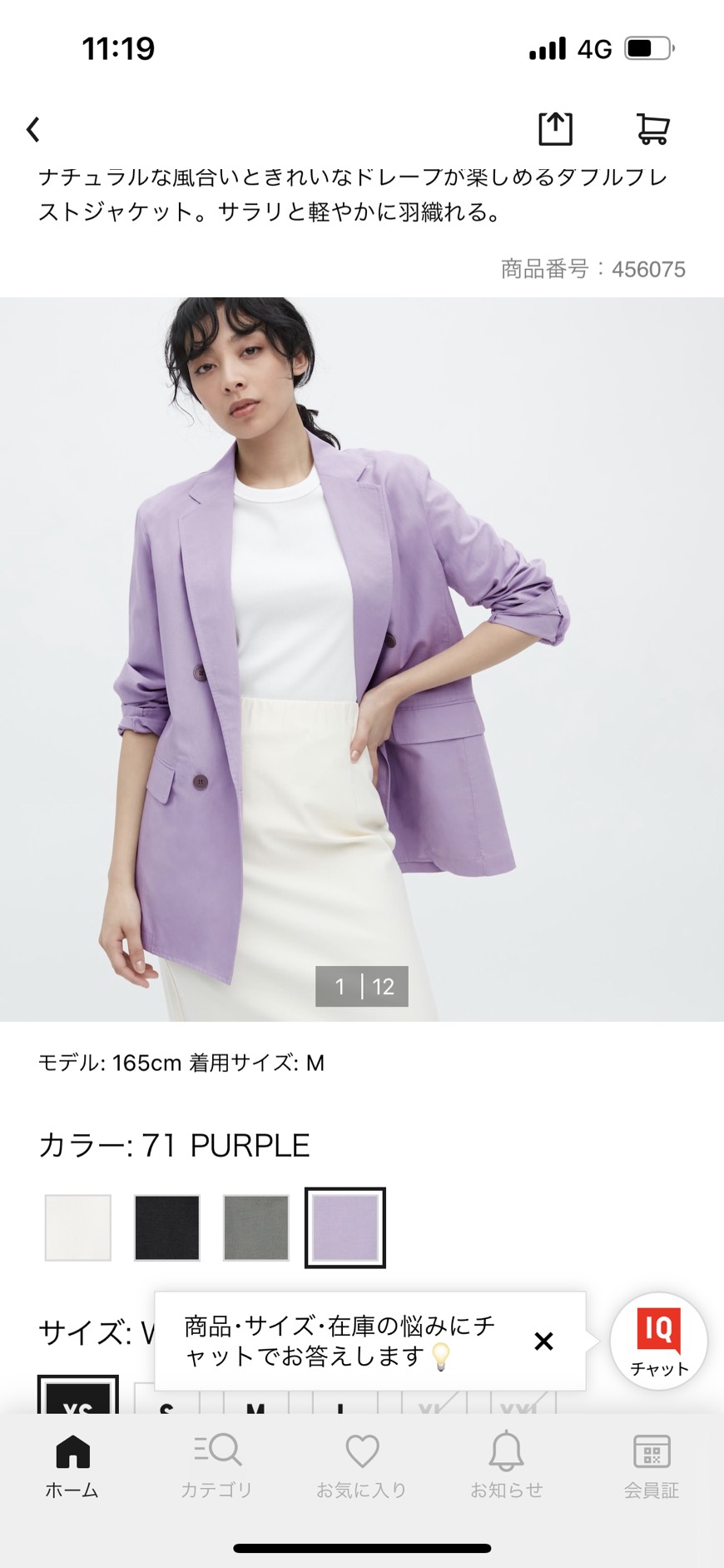This screenshot has height=1568, width=724.
Task: Dismiss the chat help tooltip
Action: [543, 1341]
